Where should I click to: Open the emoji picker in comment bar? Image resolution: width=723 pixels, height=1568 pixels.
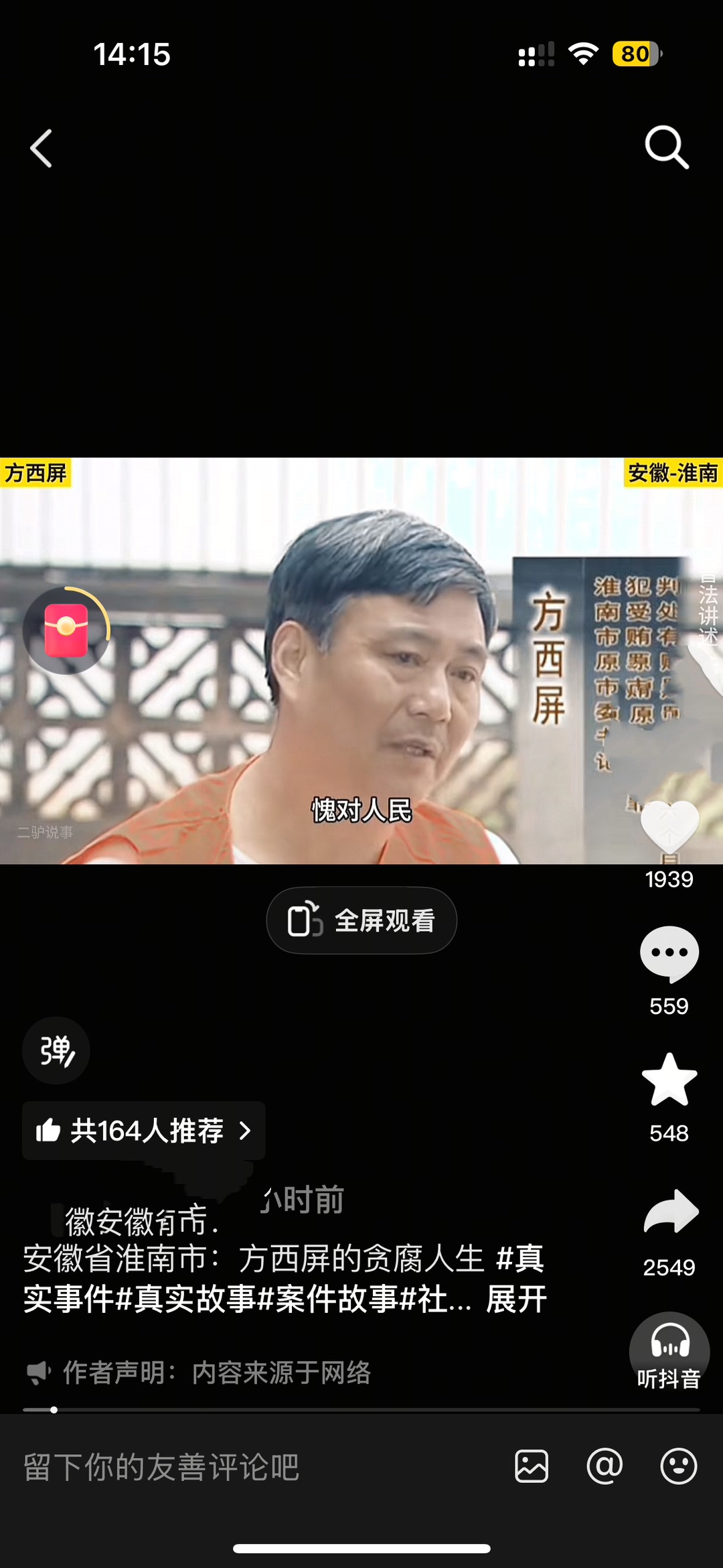678,1467
